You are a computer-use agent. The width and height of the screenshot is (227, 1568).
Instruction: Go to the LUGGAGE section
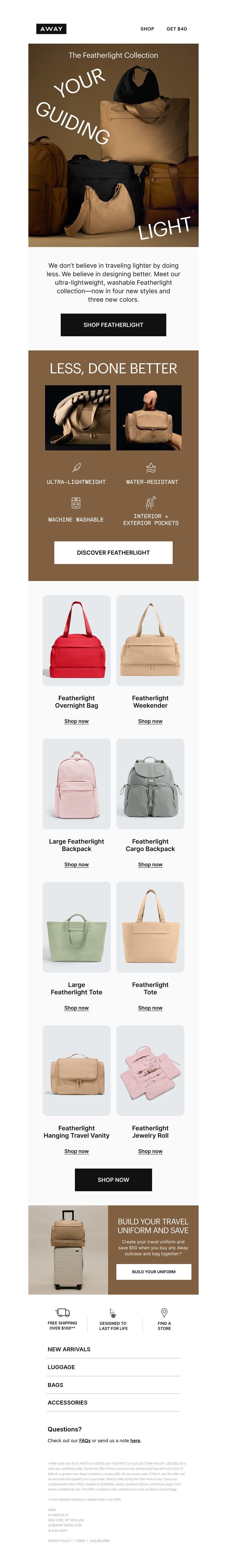tap(61, 1367)
